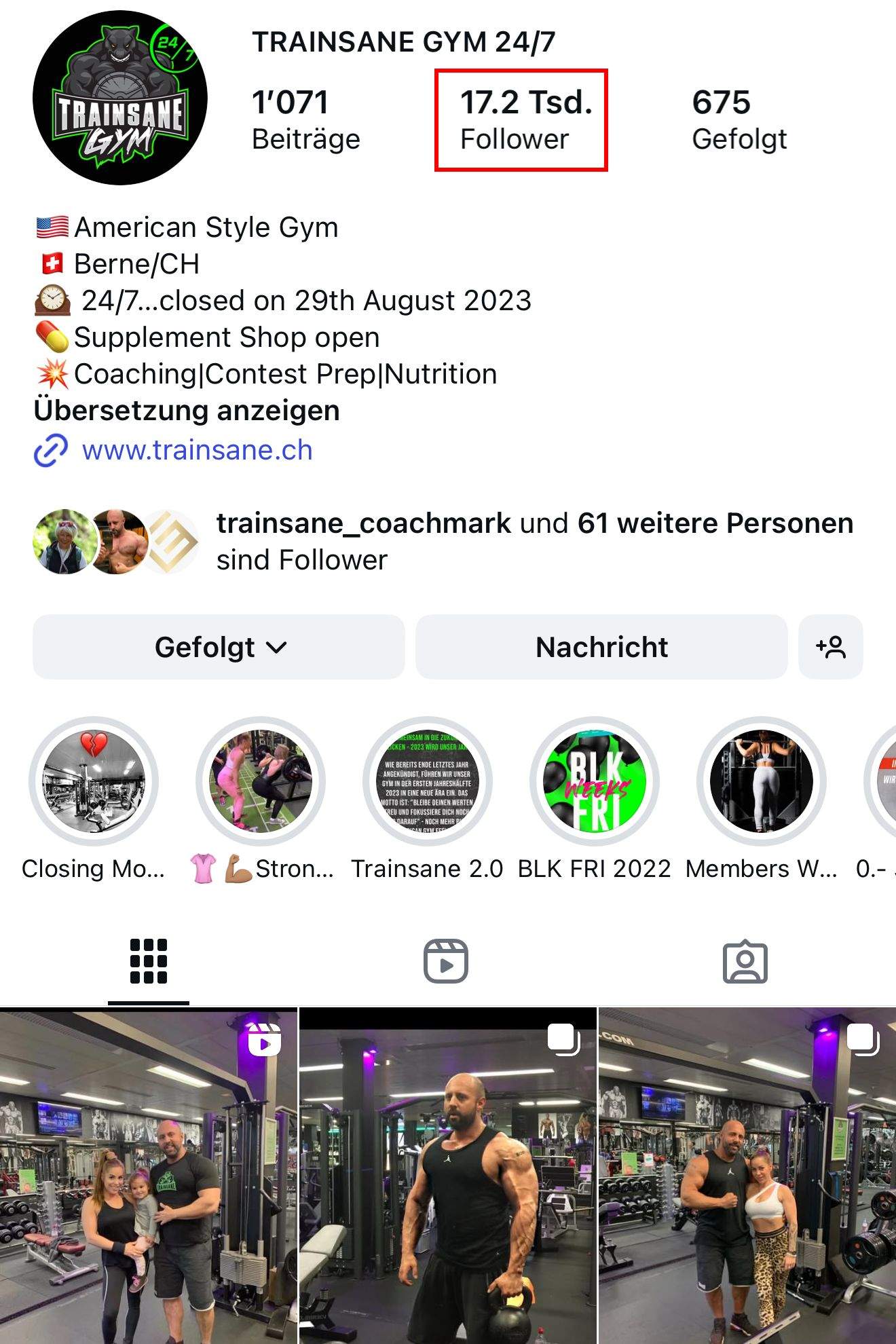Viewport: 896px width, 1344px height.
Task: Open the Stron... highlight with shirt emoji
Action: point(261,782)
